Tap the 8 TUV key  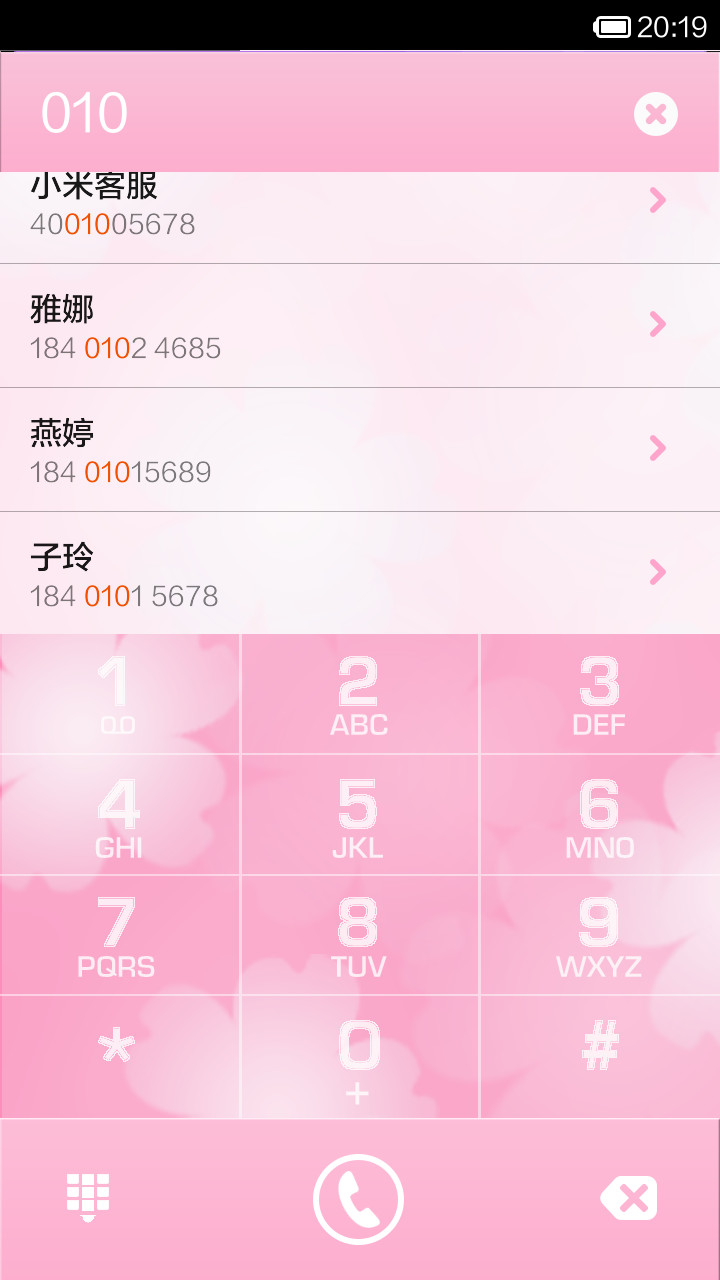click(359, 935)
